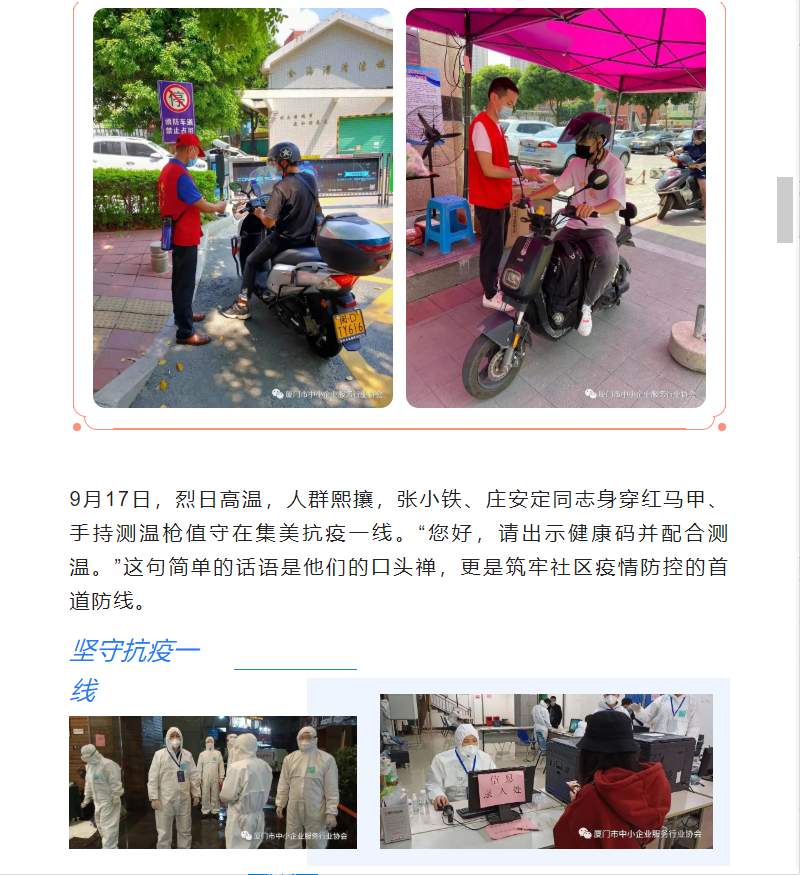Open the information registration desk photo

coord(546,771)
